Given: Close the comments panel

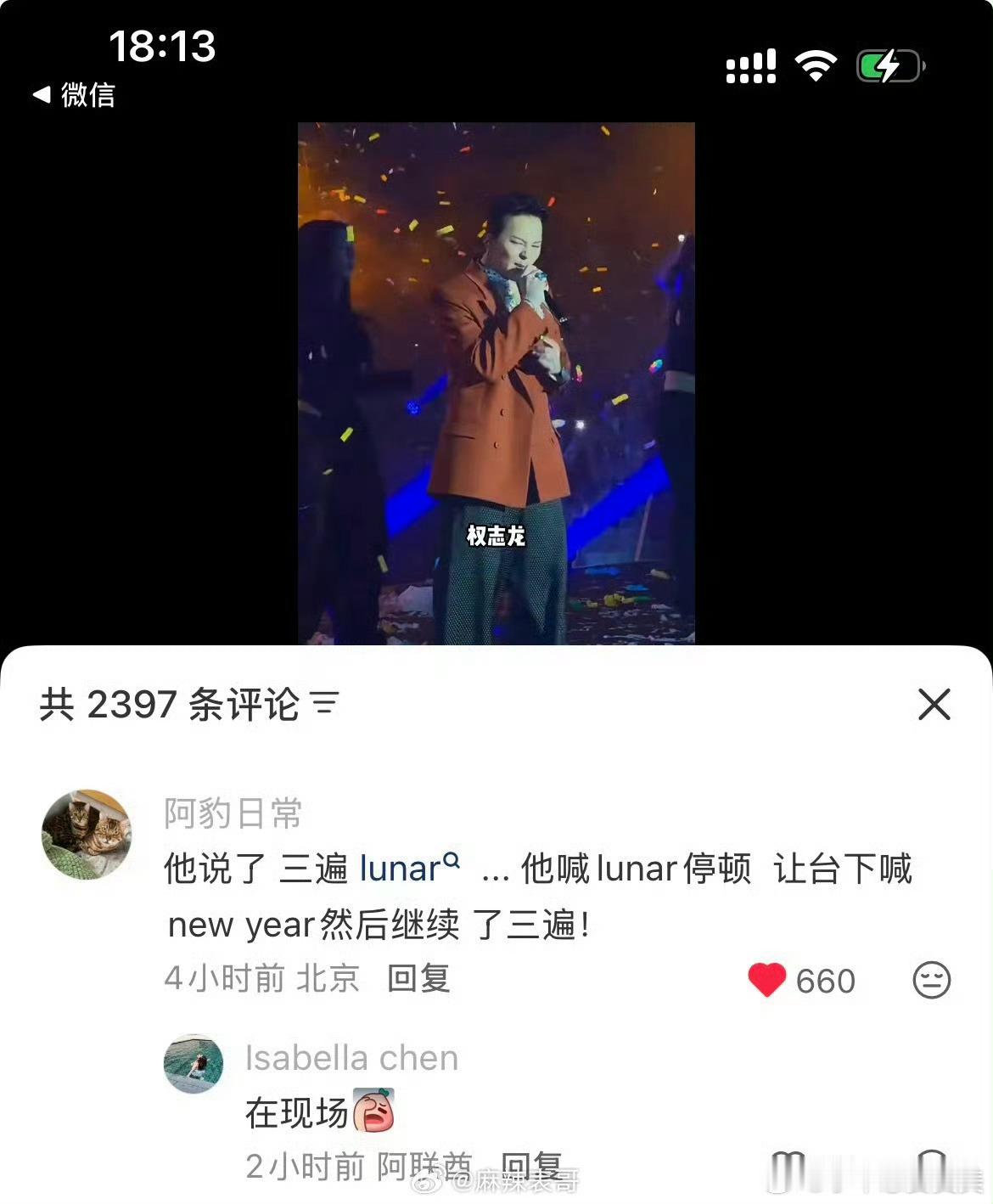Looking at the screenshot, I should tap(934, 706).
